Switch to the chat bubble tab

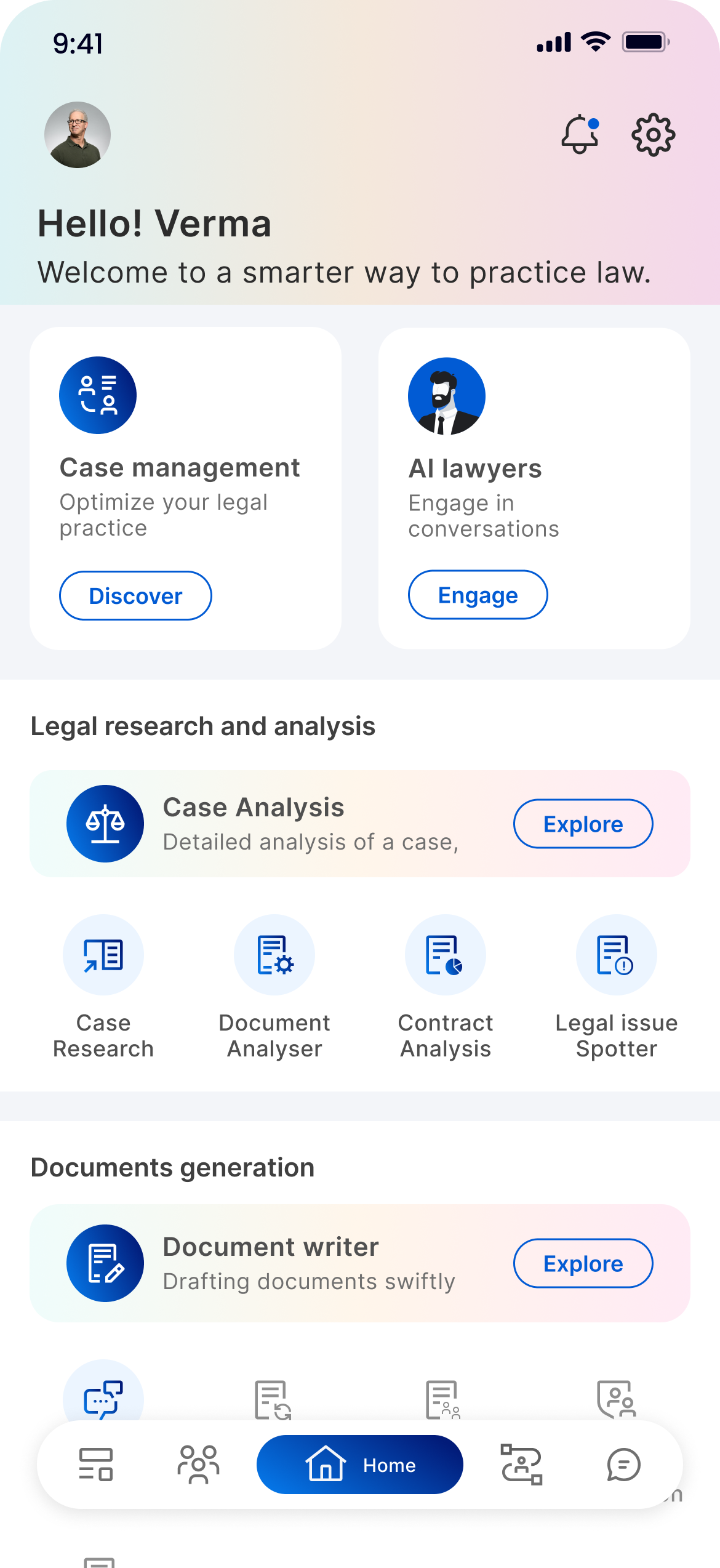(x=623, y=1465)
